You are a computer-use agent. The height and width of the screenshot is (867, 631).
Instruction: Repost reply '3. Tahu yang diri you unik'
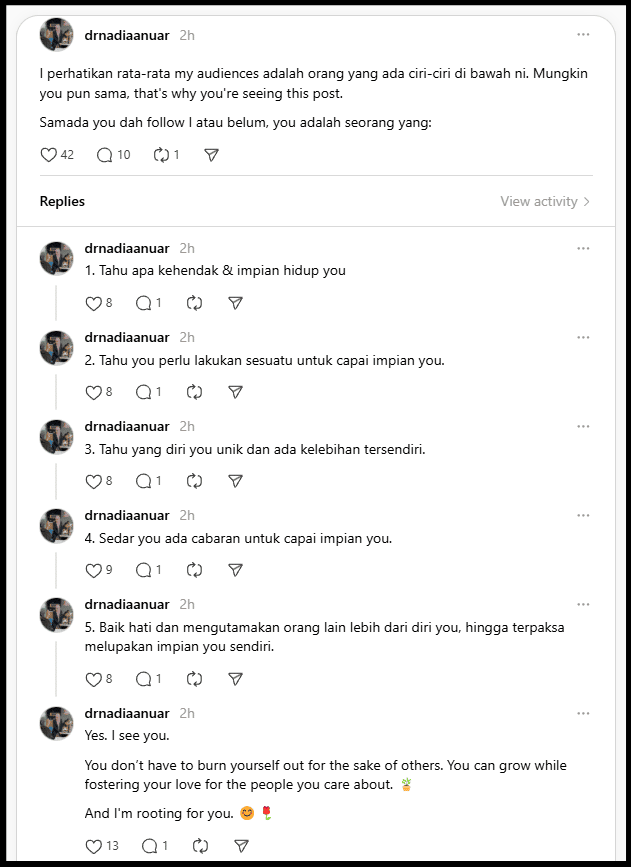[194, 481]
